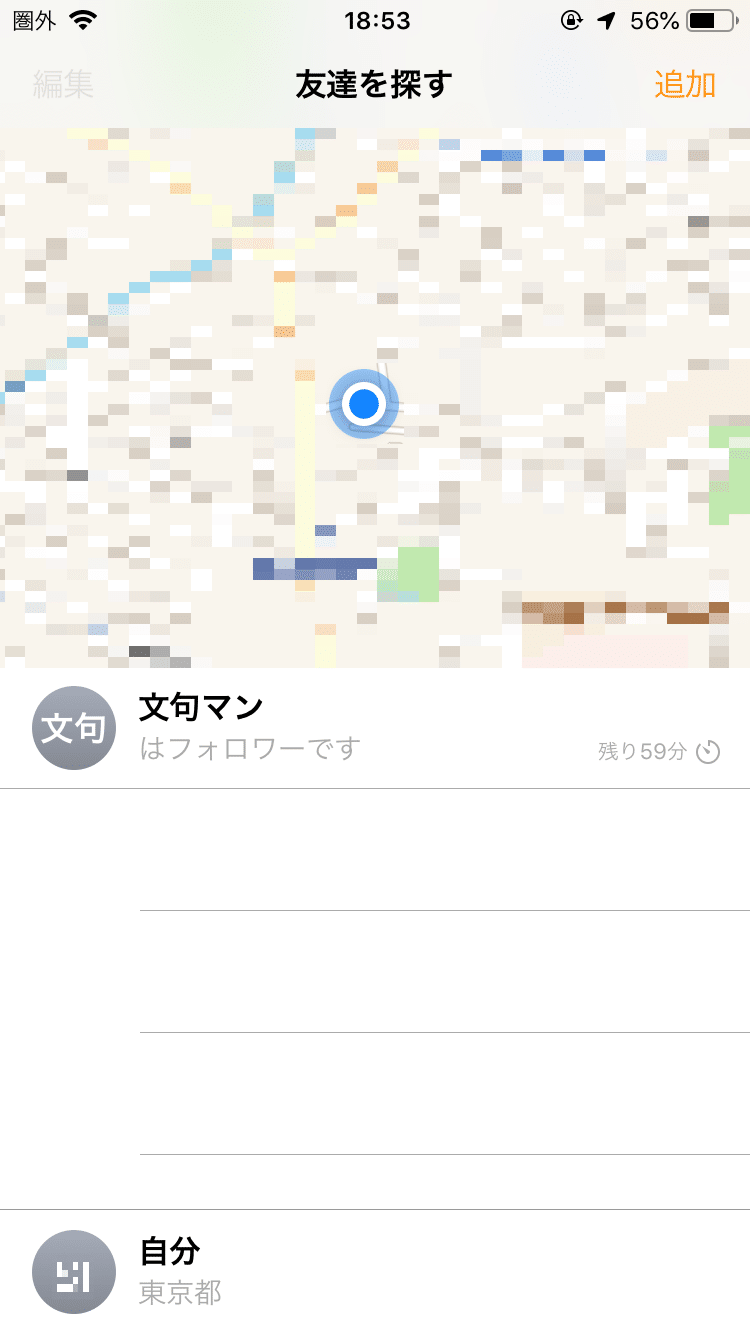Select the blue location dot on the map
This screenshot has width=750, height=1334.
pos(364,404)
